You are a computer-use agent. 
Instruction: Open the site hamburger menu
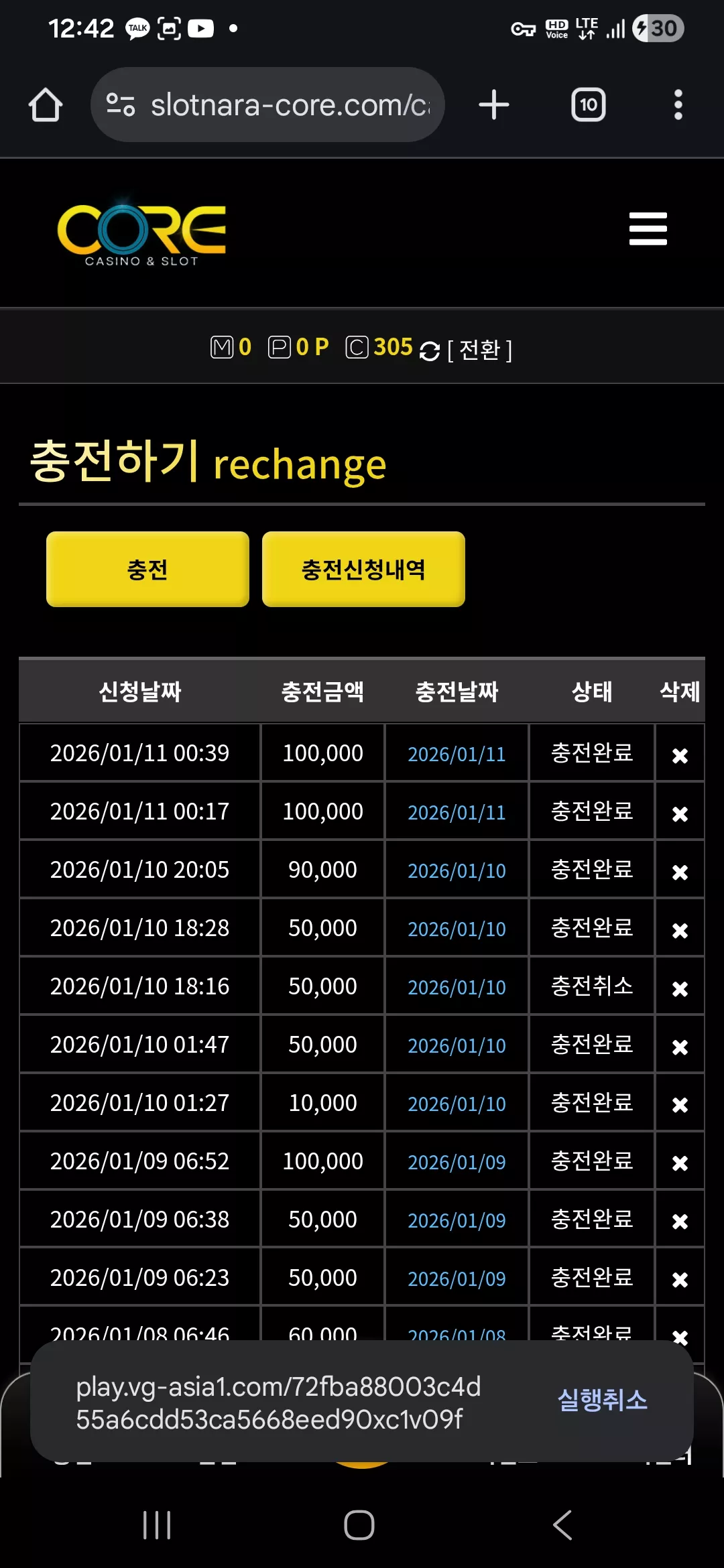648,229
